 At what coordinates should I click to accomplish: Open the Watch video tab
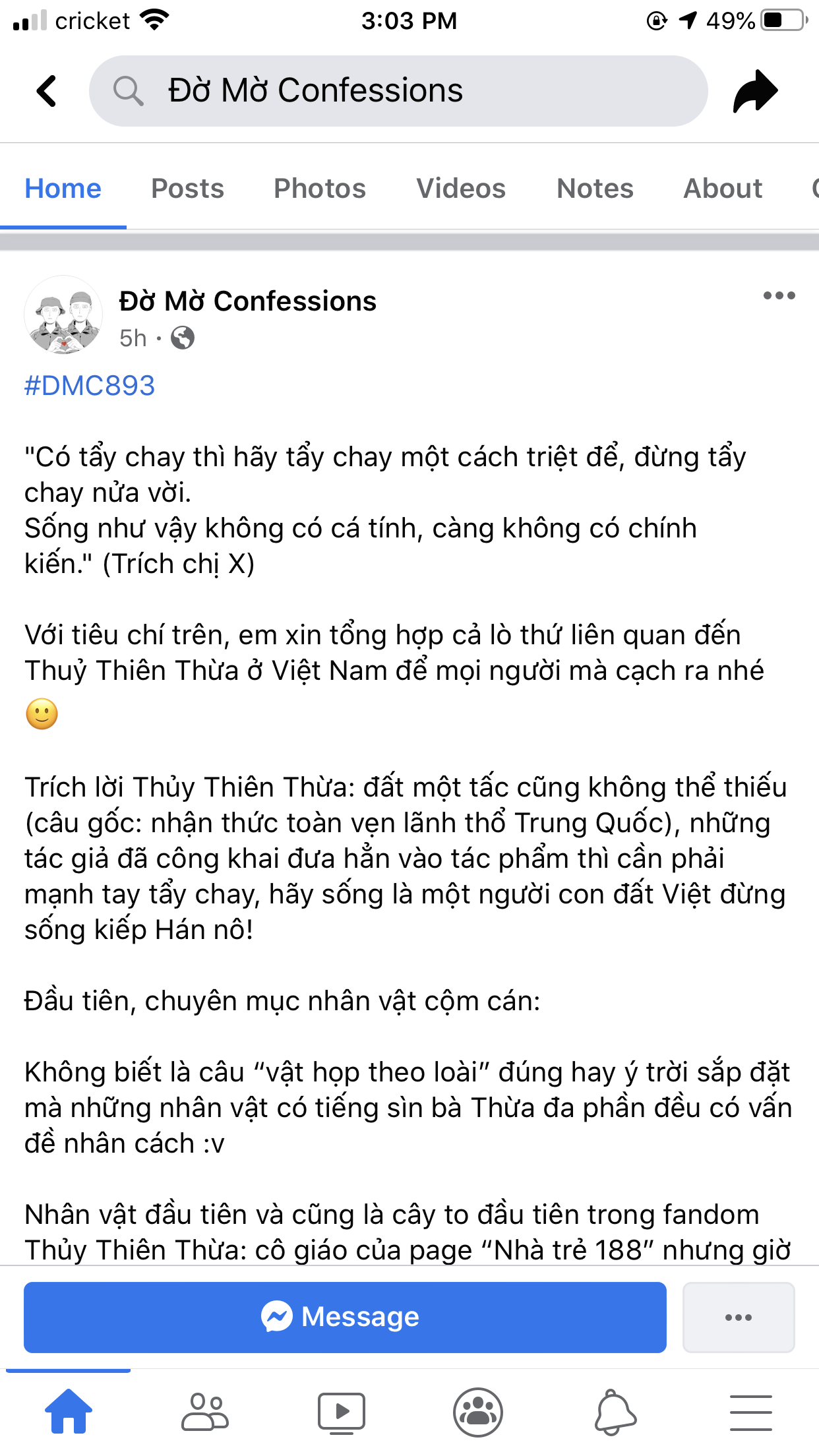pos(341,1412)
